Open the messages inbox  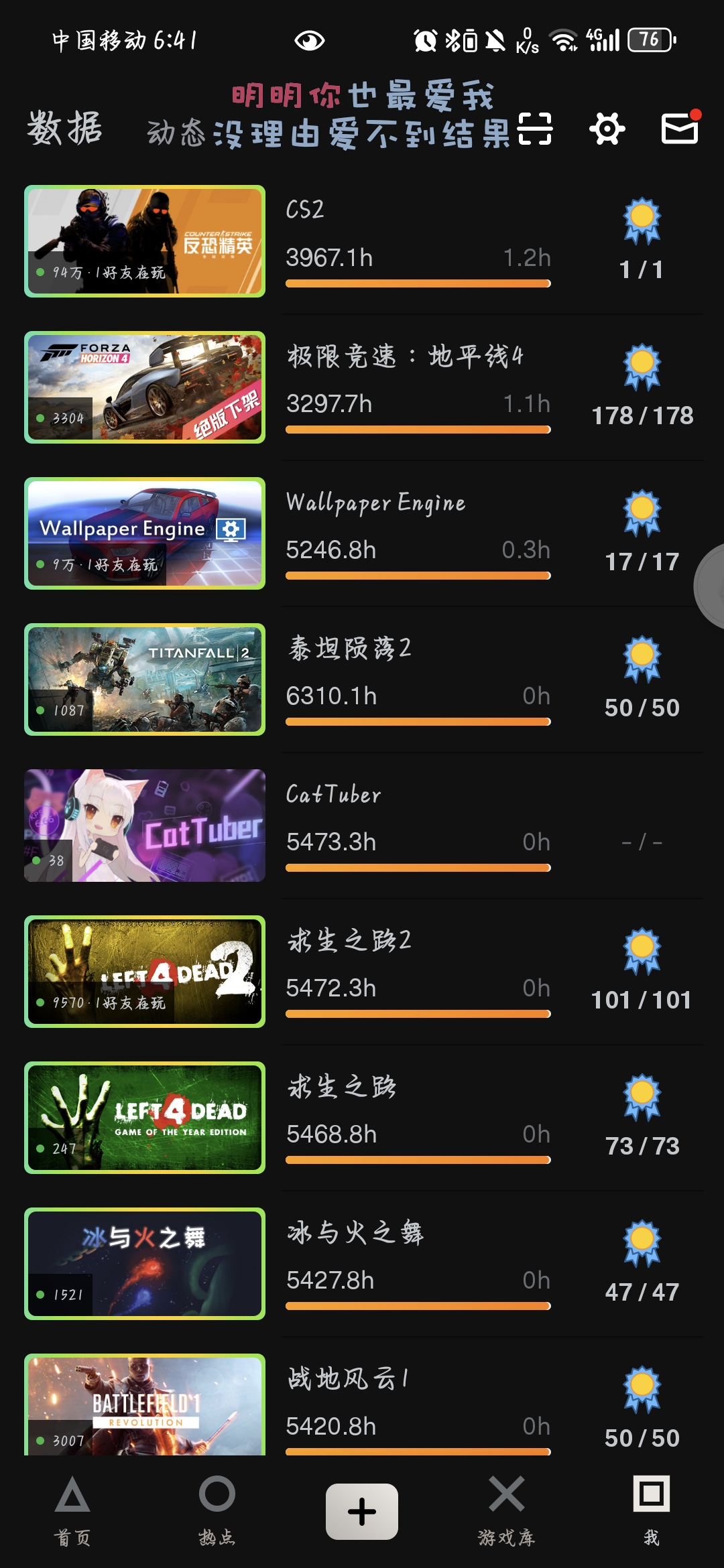pos(680,127)
